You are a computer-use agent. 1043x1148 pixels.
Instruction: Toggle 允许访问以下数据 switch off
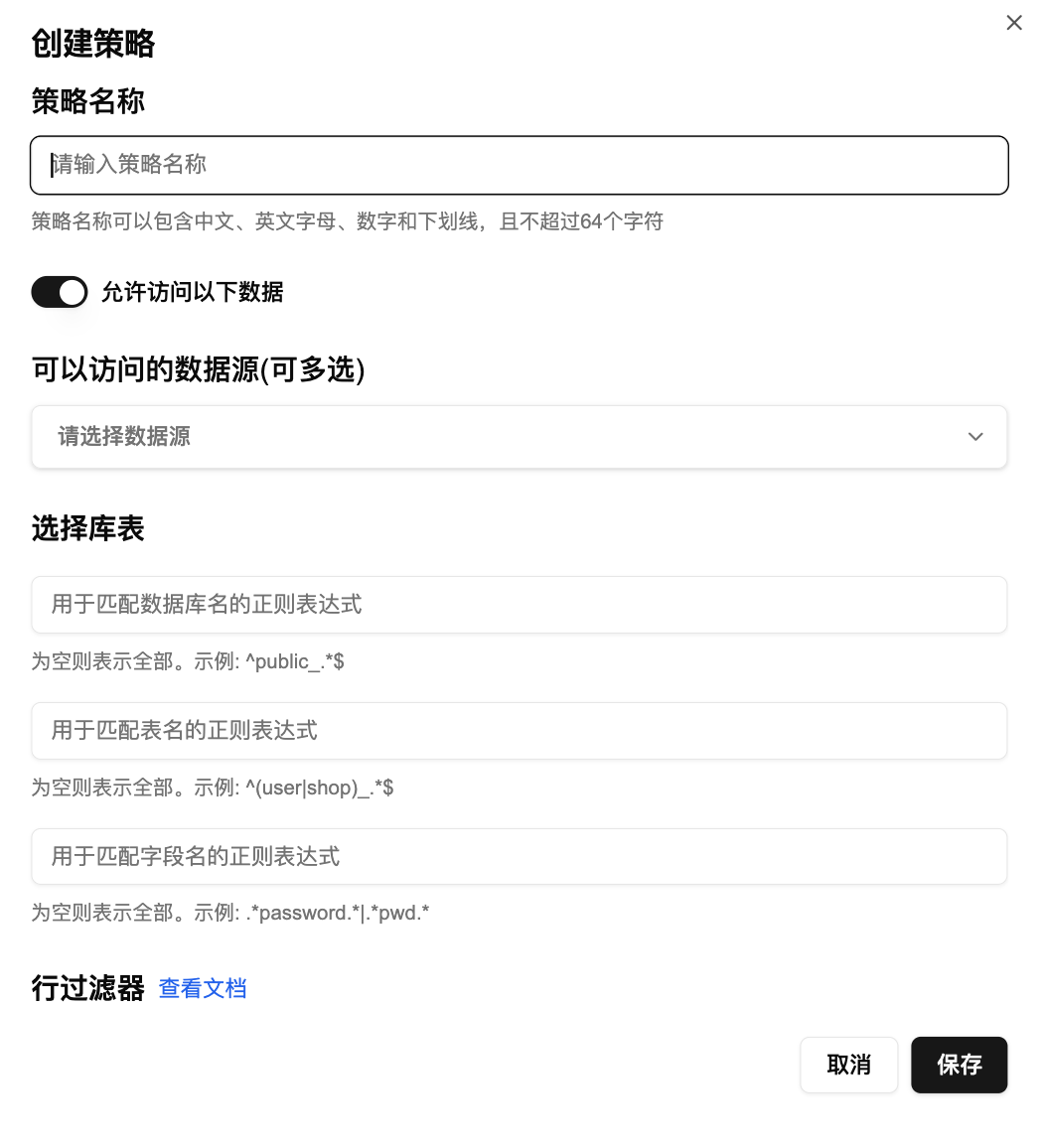coord(60,292)
